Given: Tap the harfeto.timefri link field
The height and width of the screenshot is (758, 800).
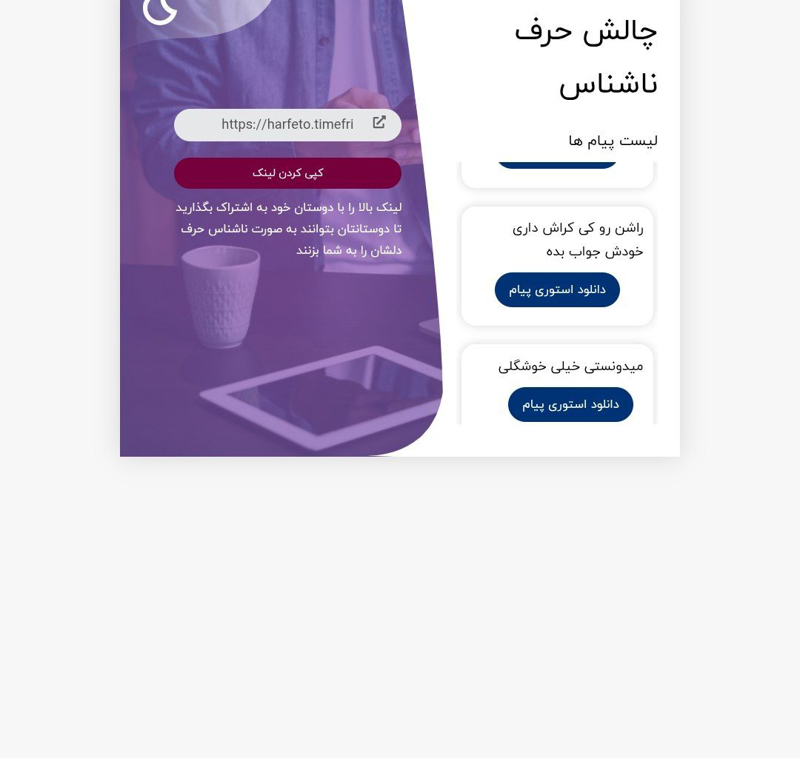Looking at the screenshot, I should (286, 125).
